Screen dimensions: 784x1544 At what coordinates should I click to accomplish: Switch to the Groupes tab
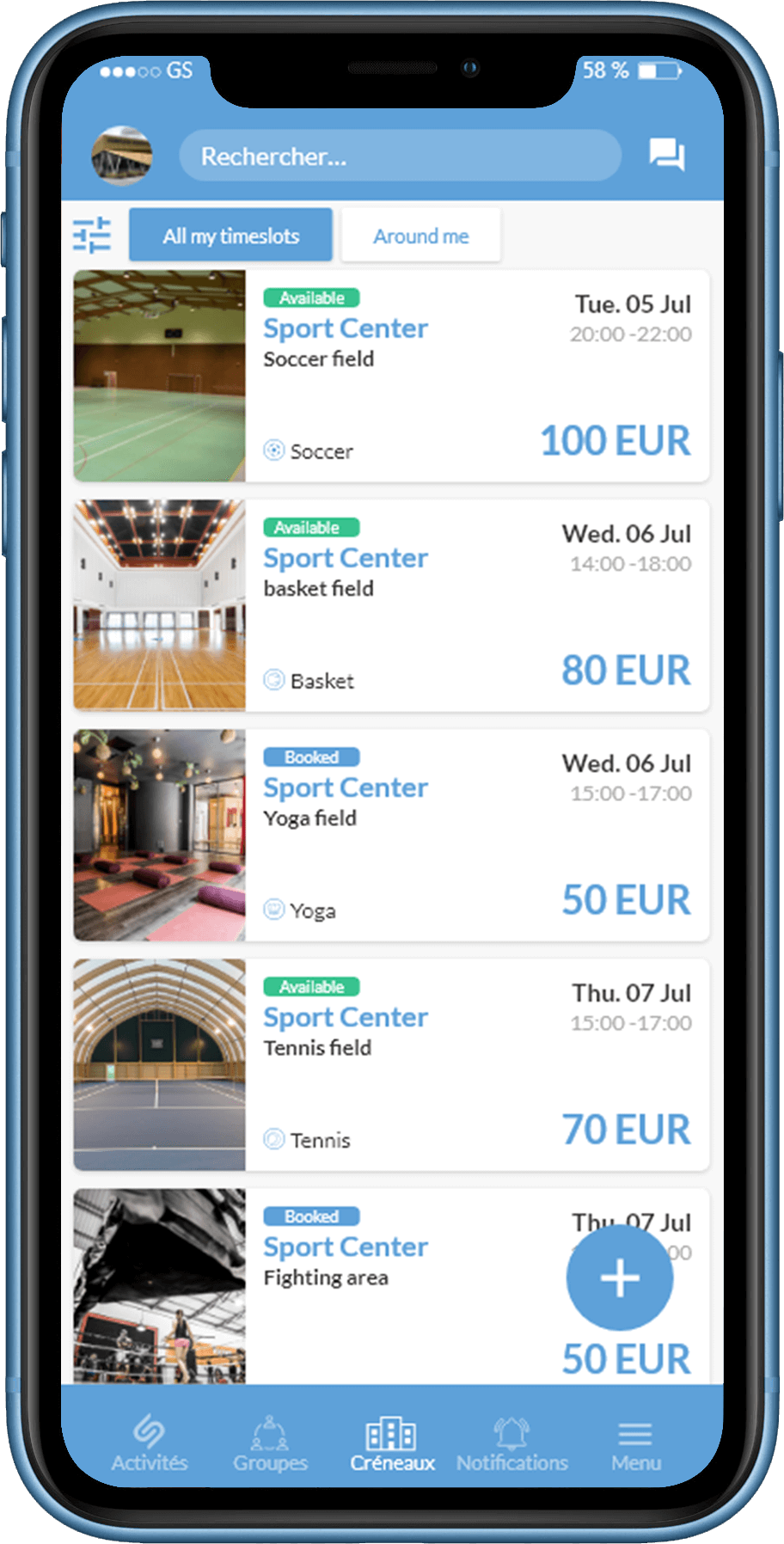pos(270,1444)
